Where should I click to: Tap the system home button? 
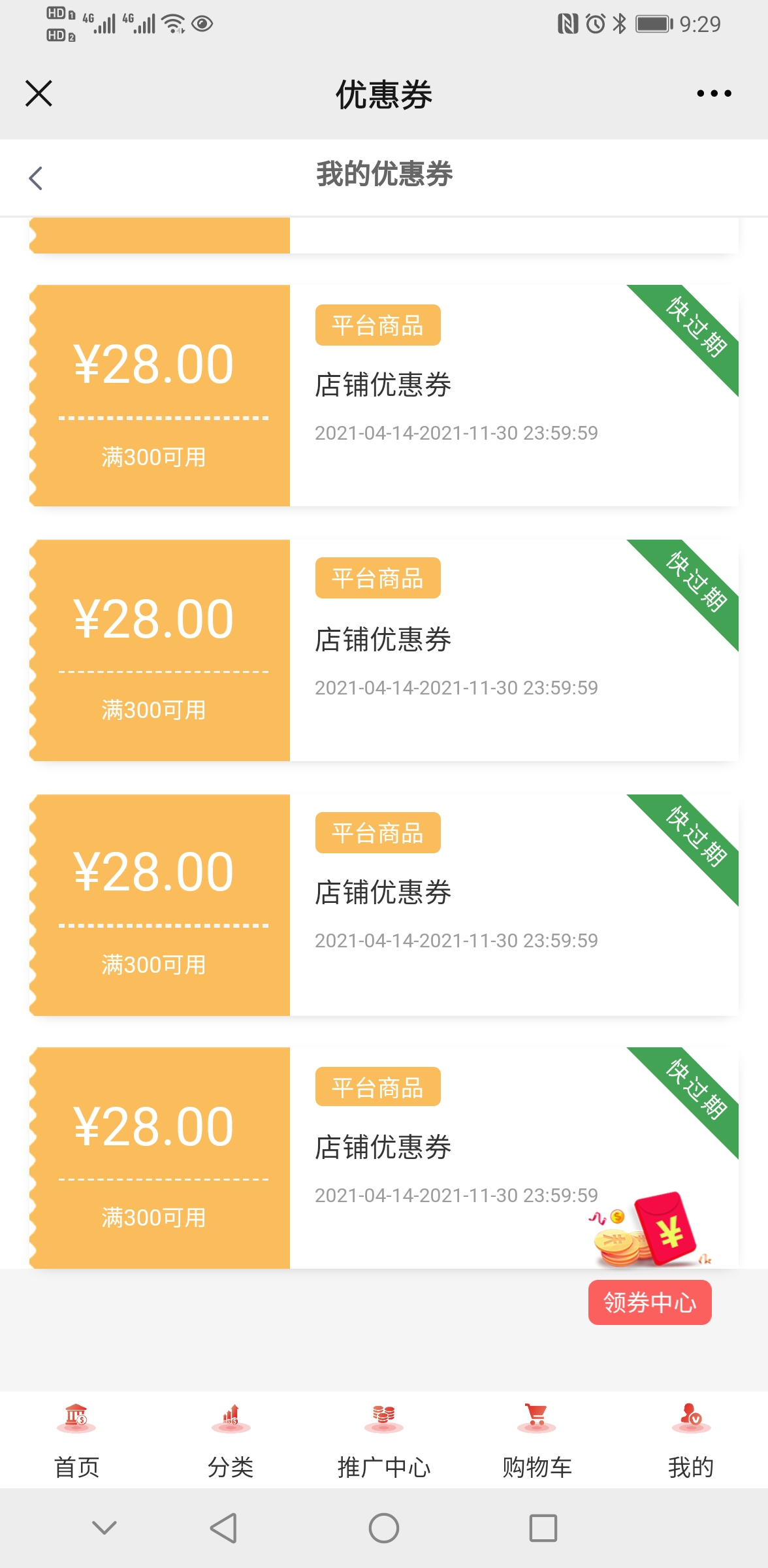pos(384,1528)
